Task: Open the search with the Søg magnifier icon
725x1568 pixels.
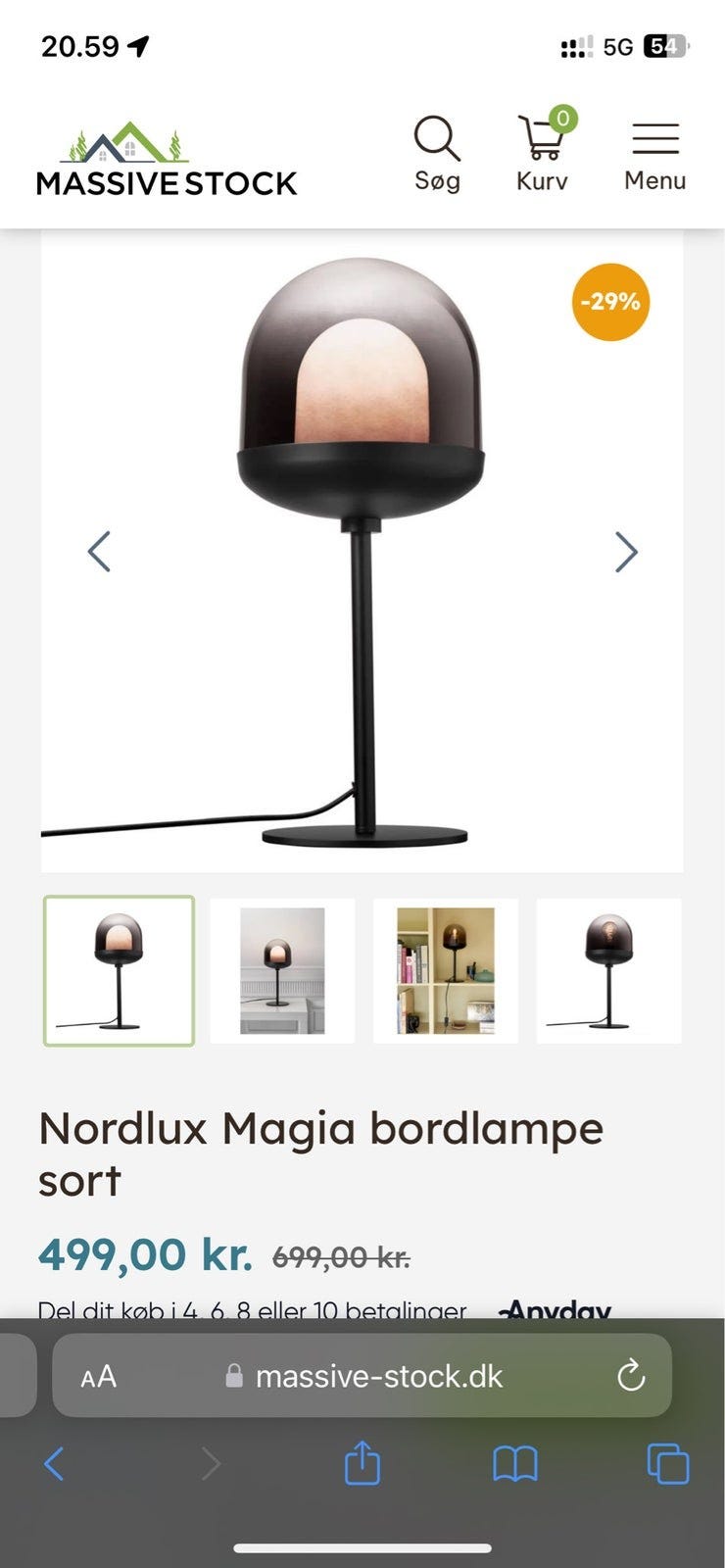Action: 437,144
